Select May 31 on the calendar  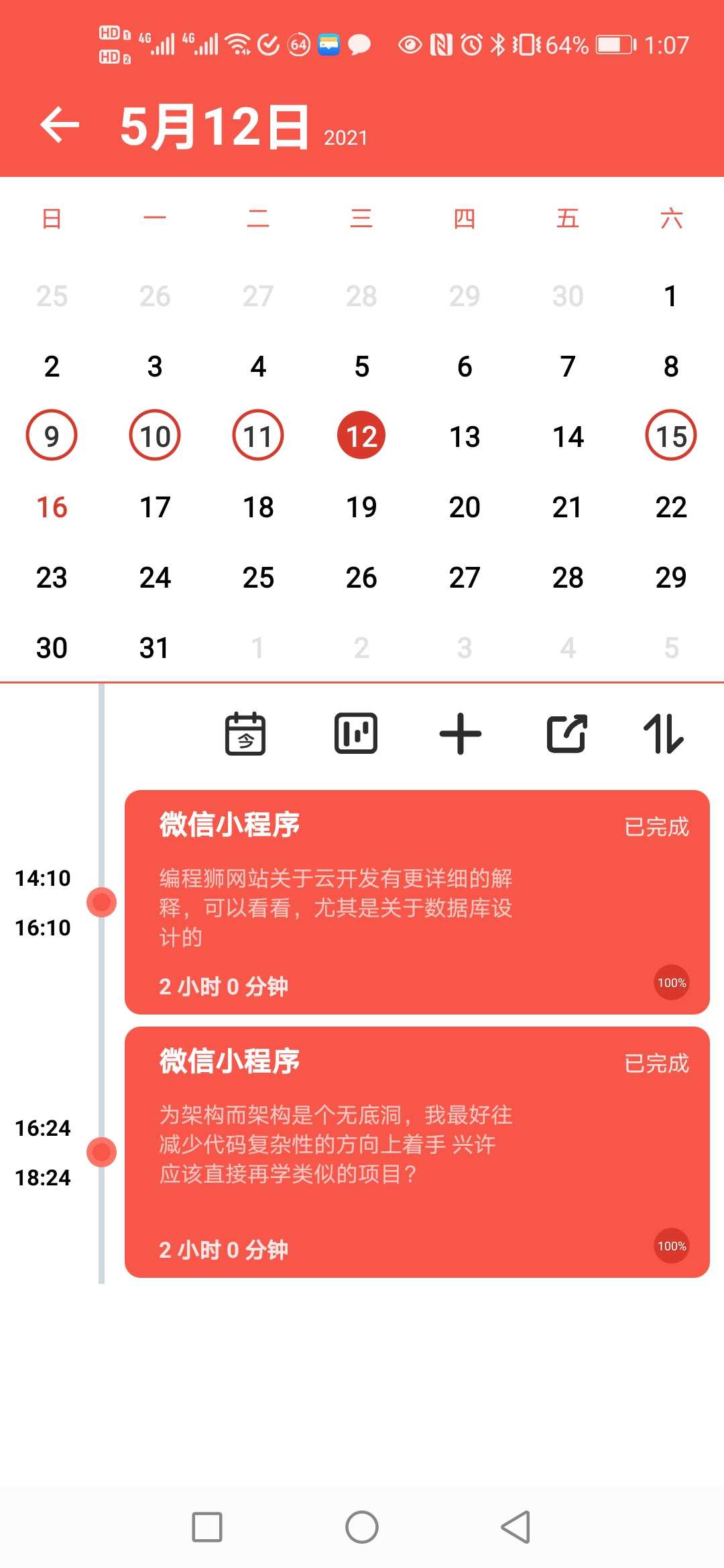point(155,648)
